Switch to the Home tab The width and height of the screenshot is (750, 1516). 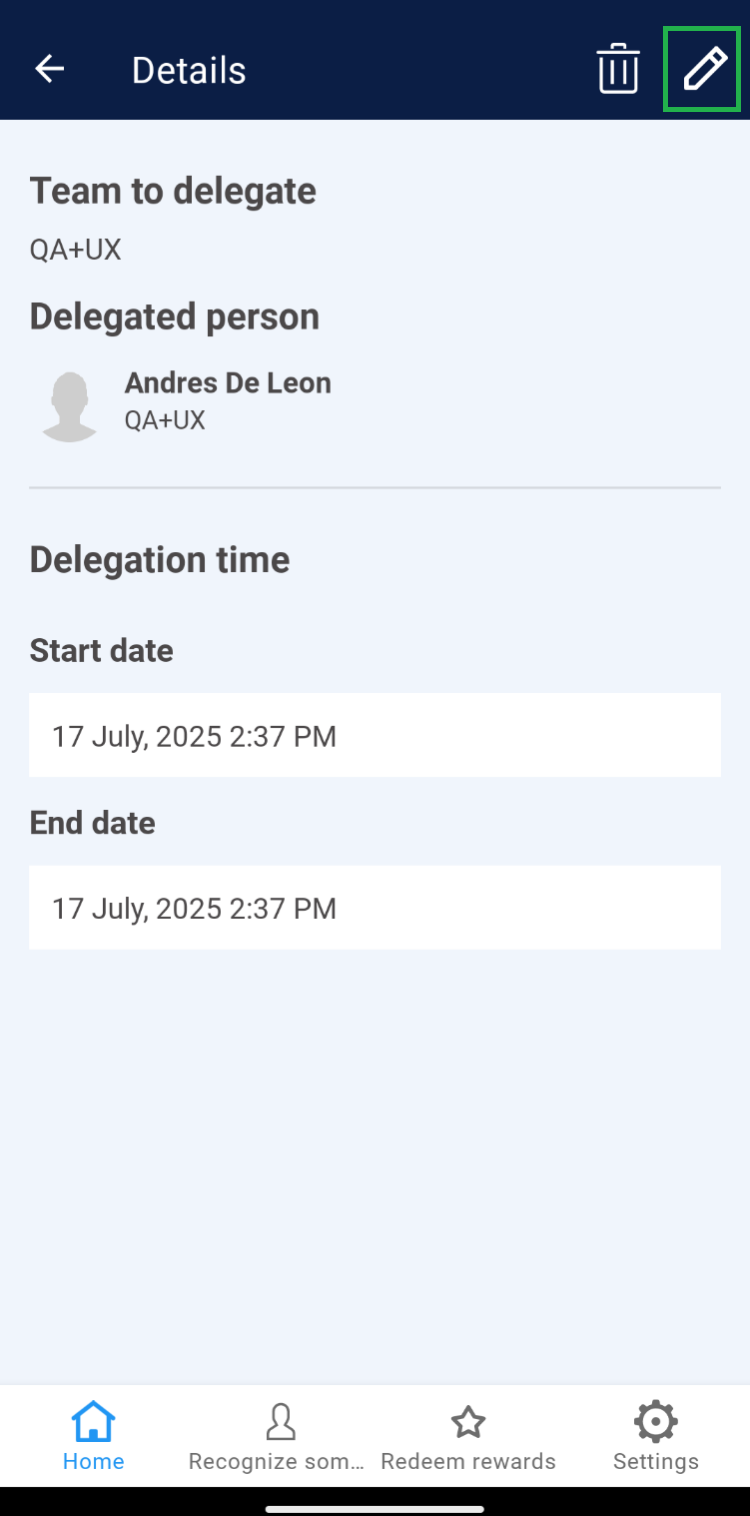pos(93,1436)
